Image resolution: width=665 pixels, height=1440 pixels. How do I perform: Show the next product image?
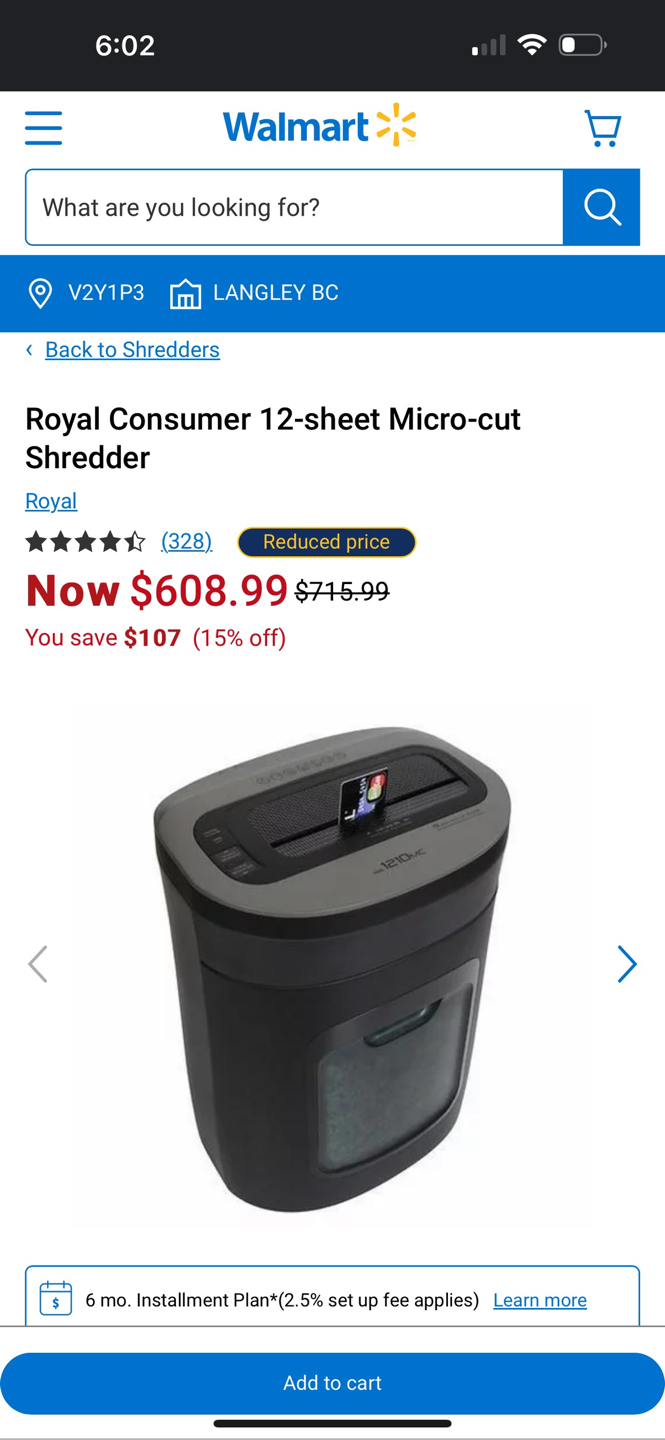coord(626,964)
